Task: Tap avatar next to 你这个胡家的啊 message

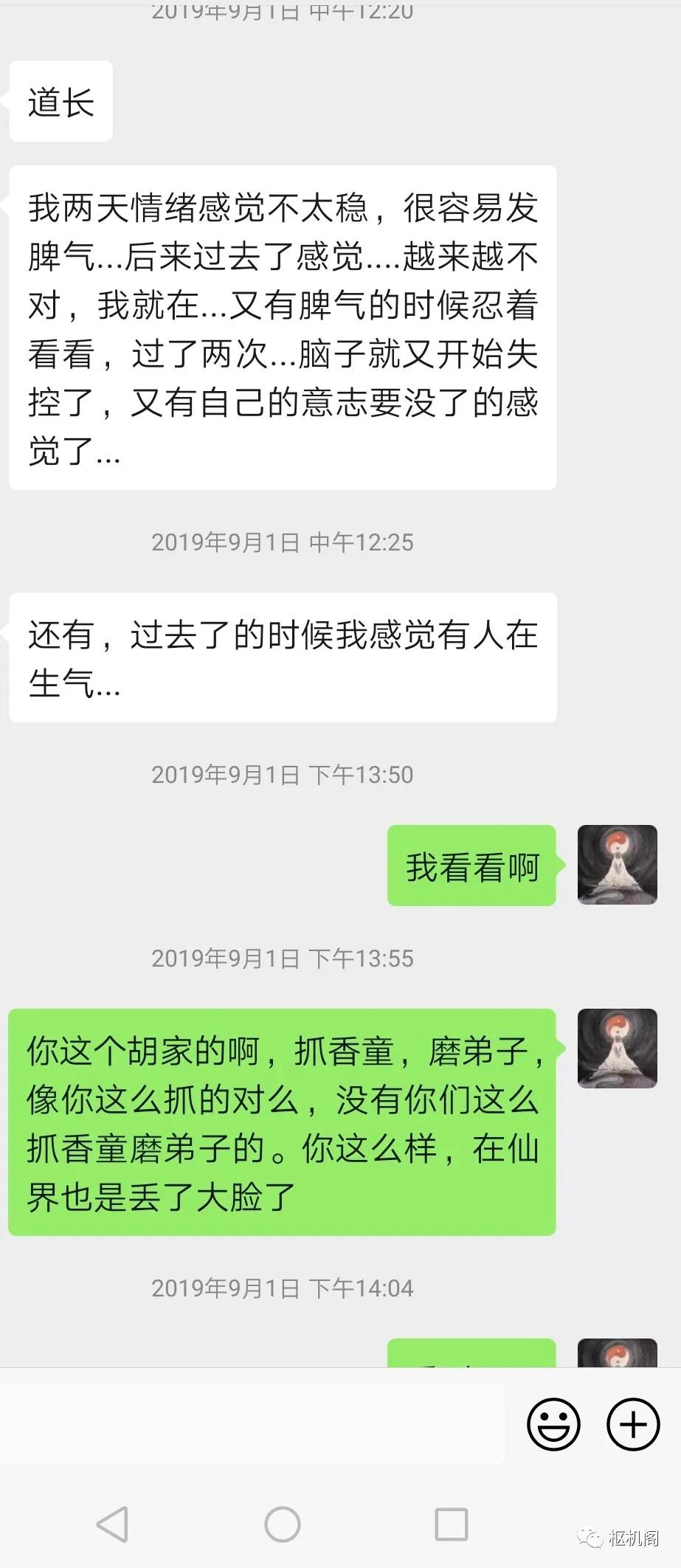Action: tap(617, 1049)
